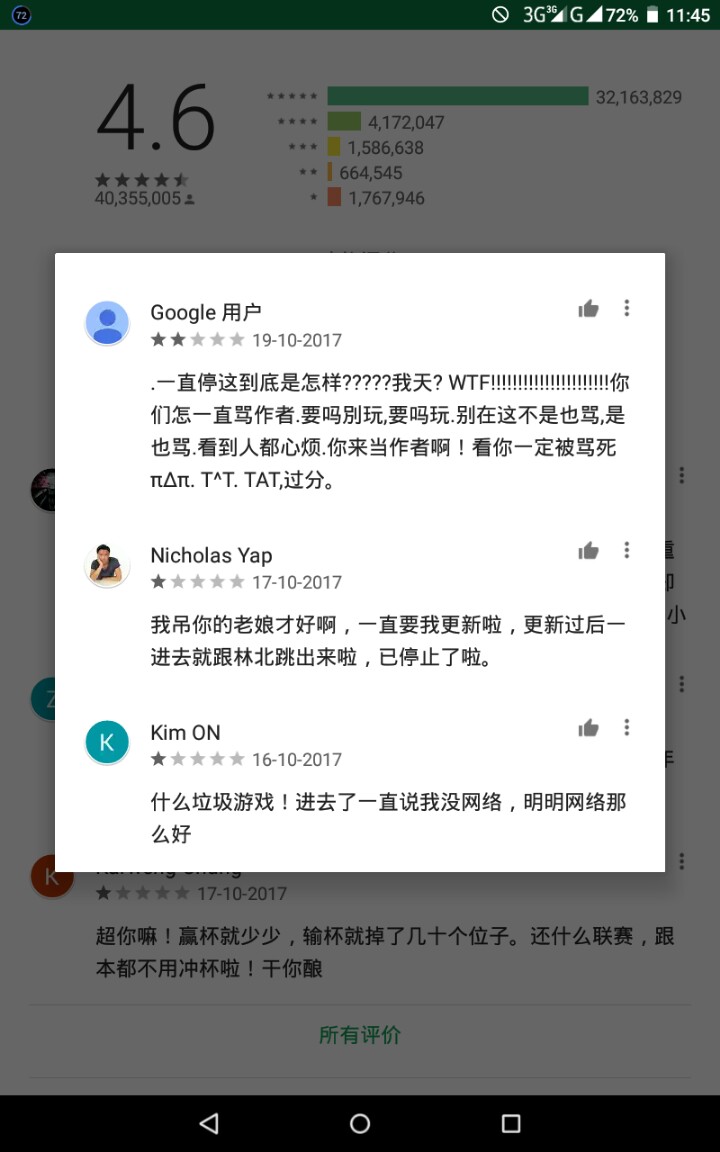Like Nicholas Yap's review with thumbs up

point(588,550)
